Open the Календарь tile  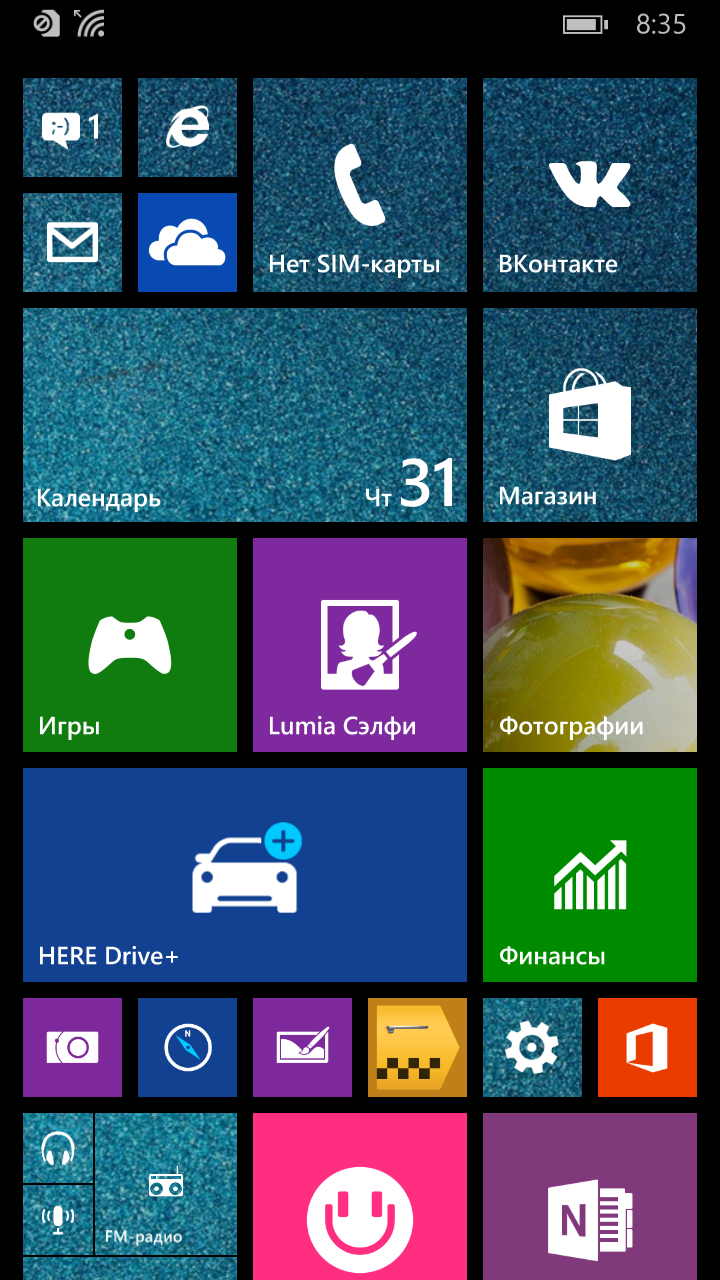(x=245, y=415)
